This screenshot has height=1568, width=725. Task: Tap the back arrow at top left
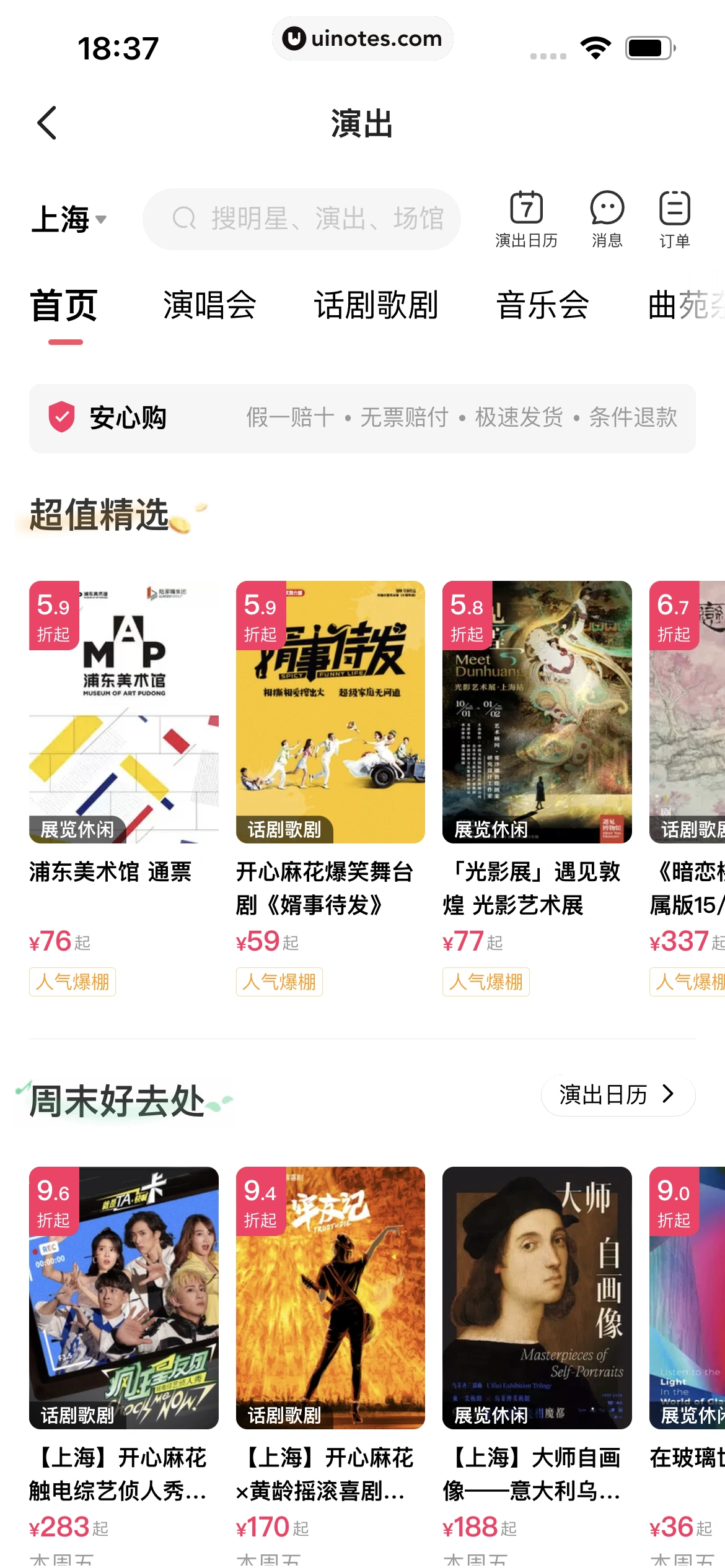(47, 123)
